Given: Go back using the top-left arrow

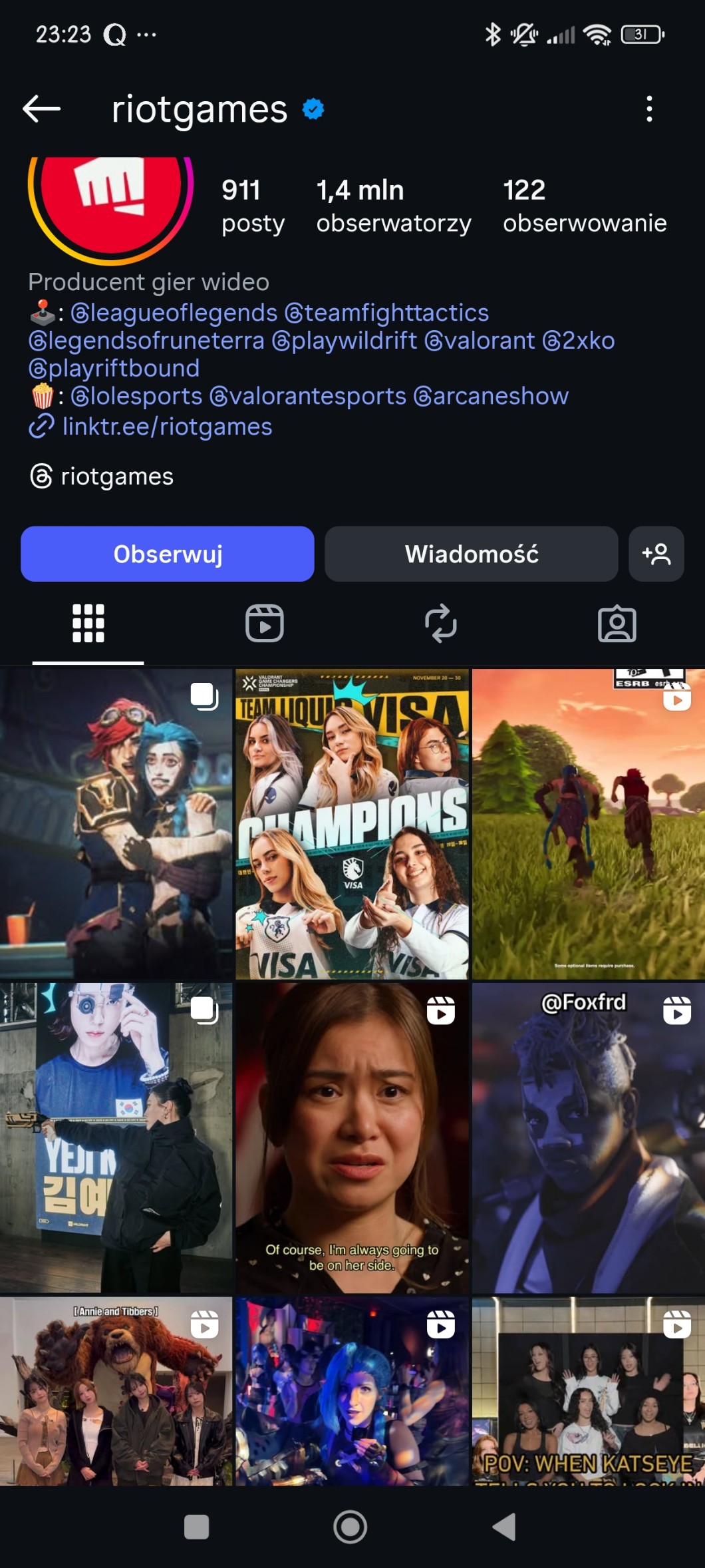Looking at the screenshot, I should coord(41,108).
